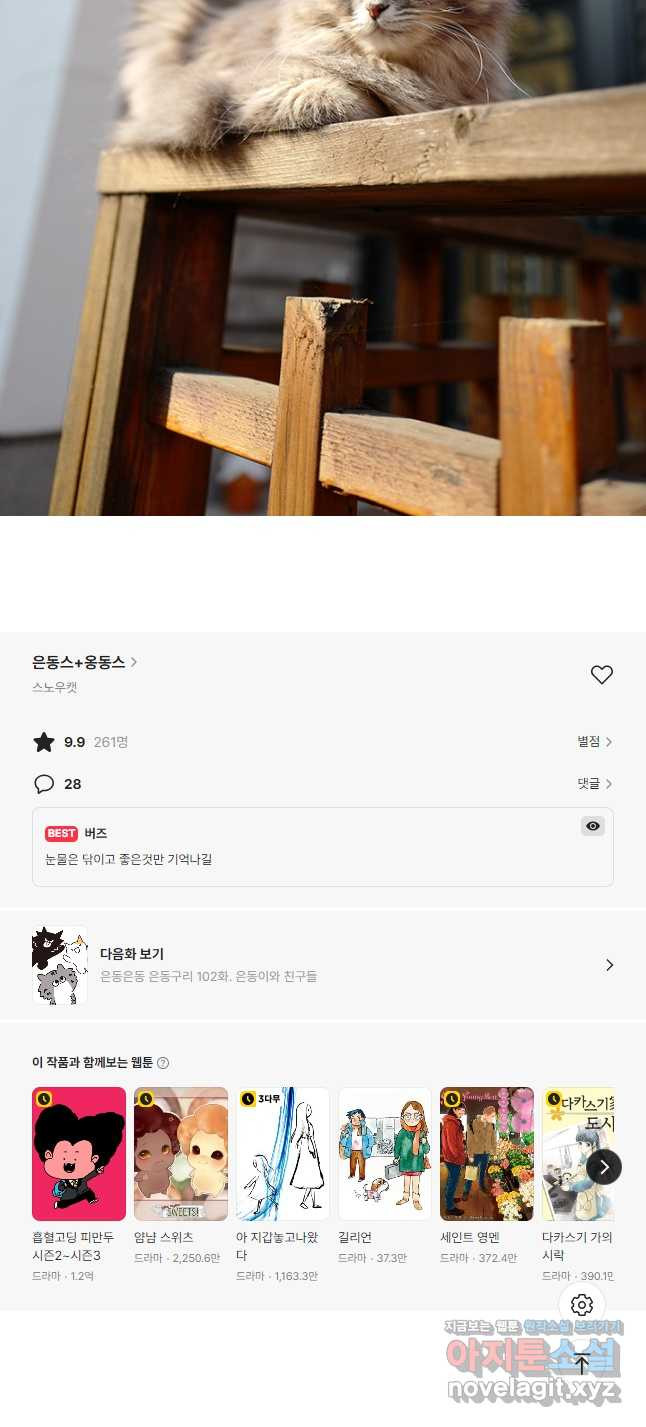
Task: Jump back to top with the arrow
Action: click(x=582, y=1363)
